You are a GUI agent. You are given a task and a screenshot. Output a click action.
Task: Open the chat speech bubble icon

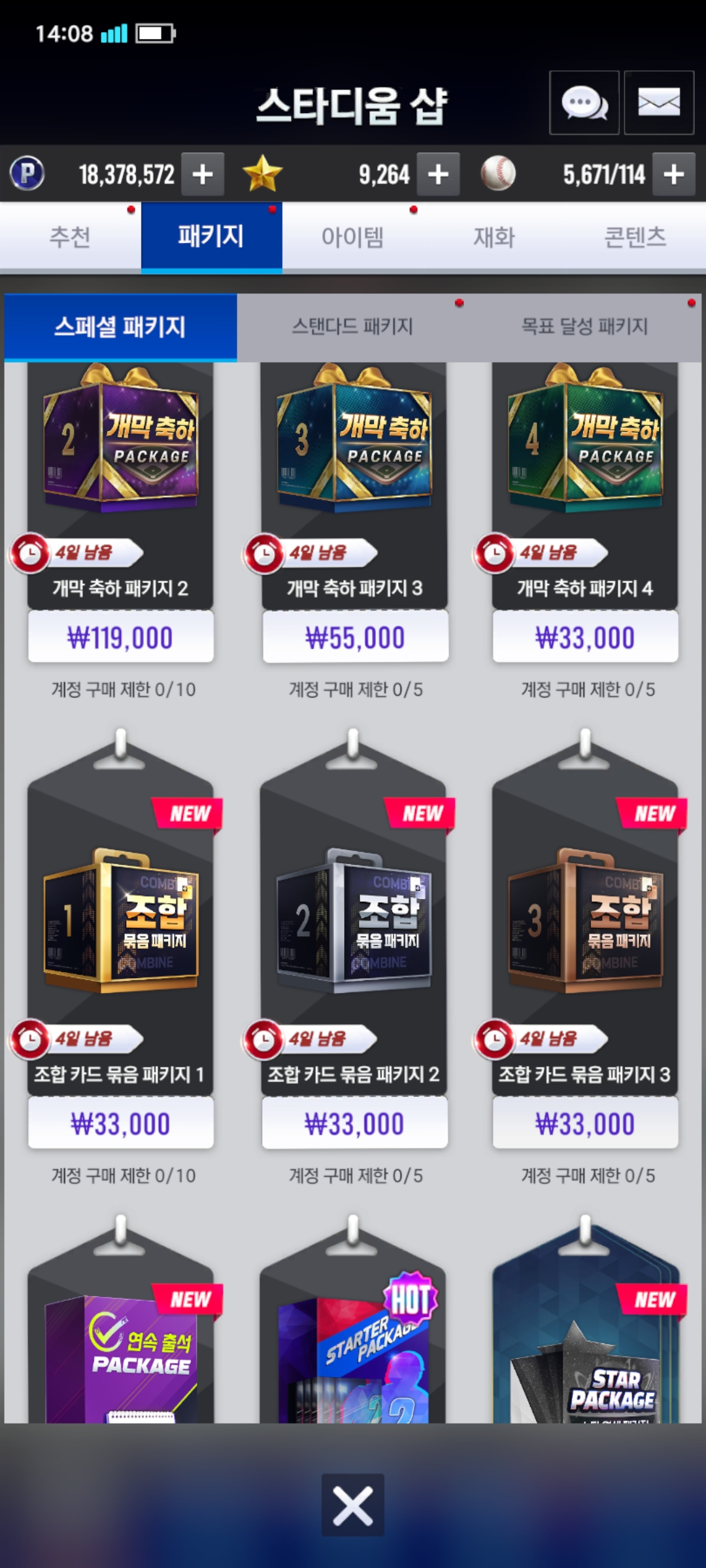click(584, 103)
